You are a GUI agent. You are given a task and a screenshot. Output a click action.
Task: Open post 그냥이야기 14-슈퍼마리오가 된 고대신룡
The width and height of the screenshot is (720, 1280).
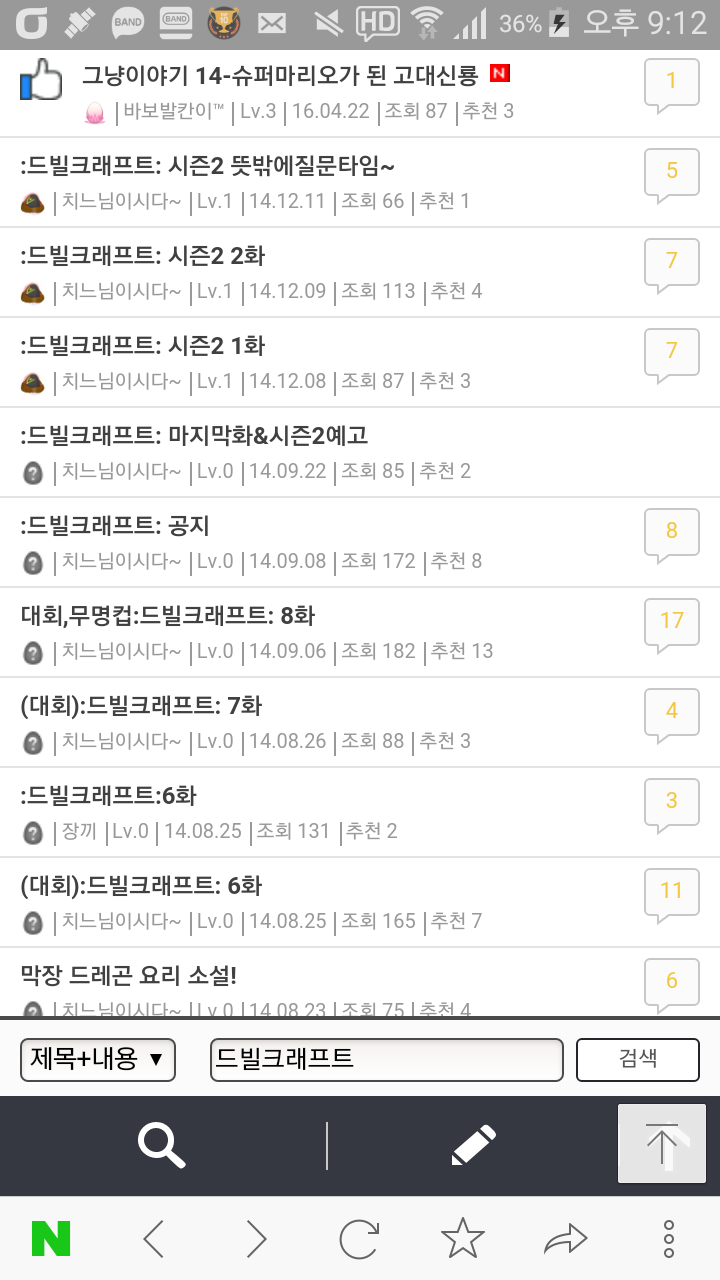click(x=282, y=75)
